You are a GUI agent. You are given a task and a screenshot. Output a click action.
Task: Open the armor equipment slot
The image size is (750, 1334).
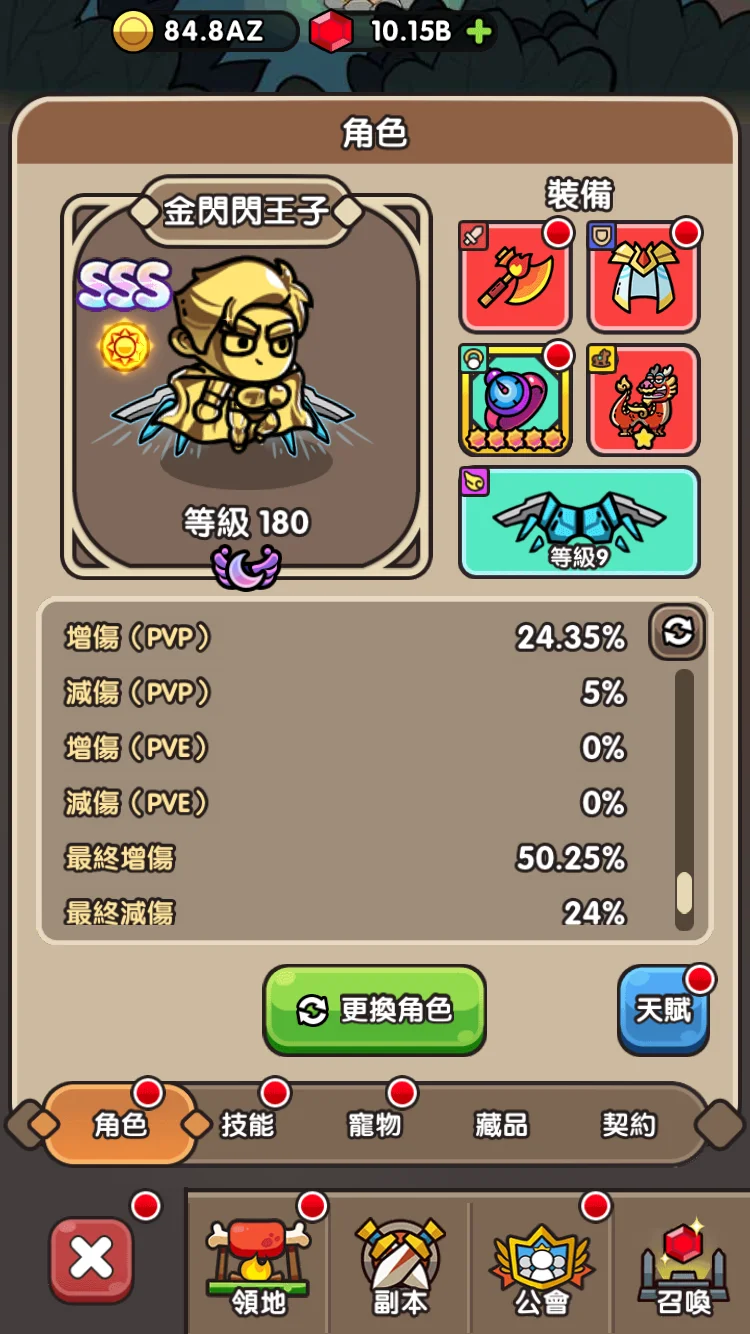(643, 277)
